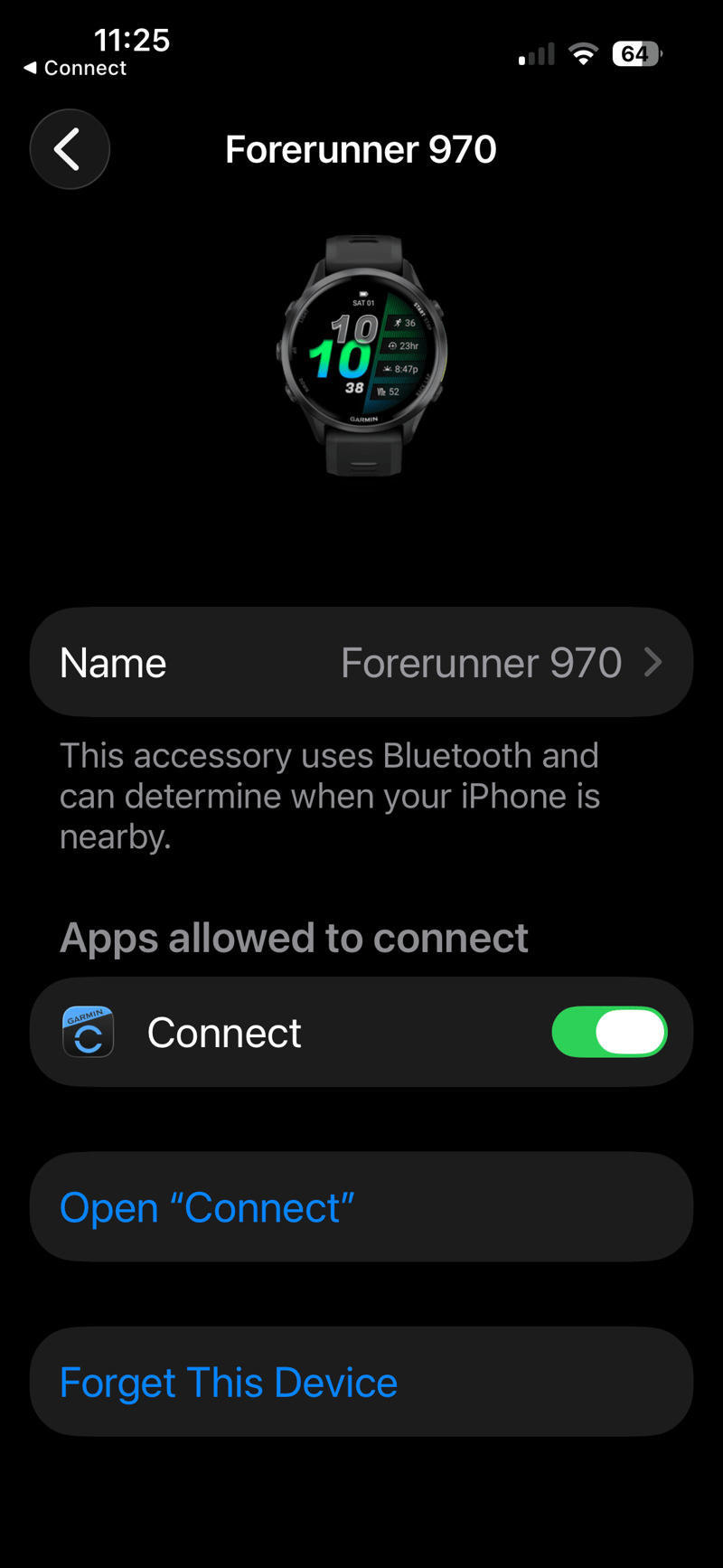Open the Name row to rename the device
Viewport: 723px width, 1568px height.
coord(361,662)
